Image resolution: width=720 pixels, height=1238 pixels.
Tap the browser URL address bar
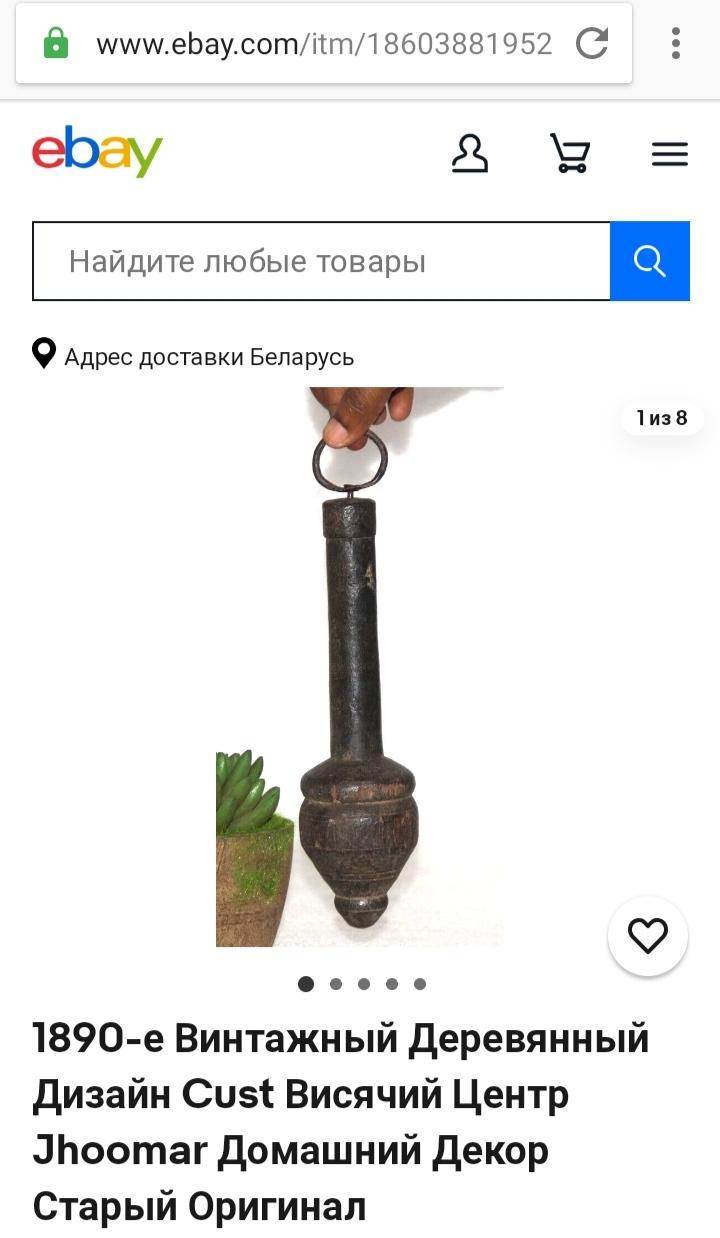(320, 44)
